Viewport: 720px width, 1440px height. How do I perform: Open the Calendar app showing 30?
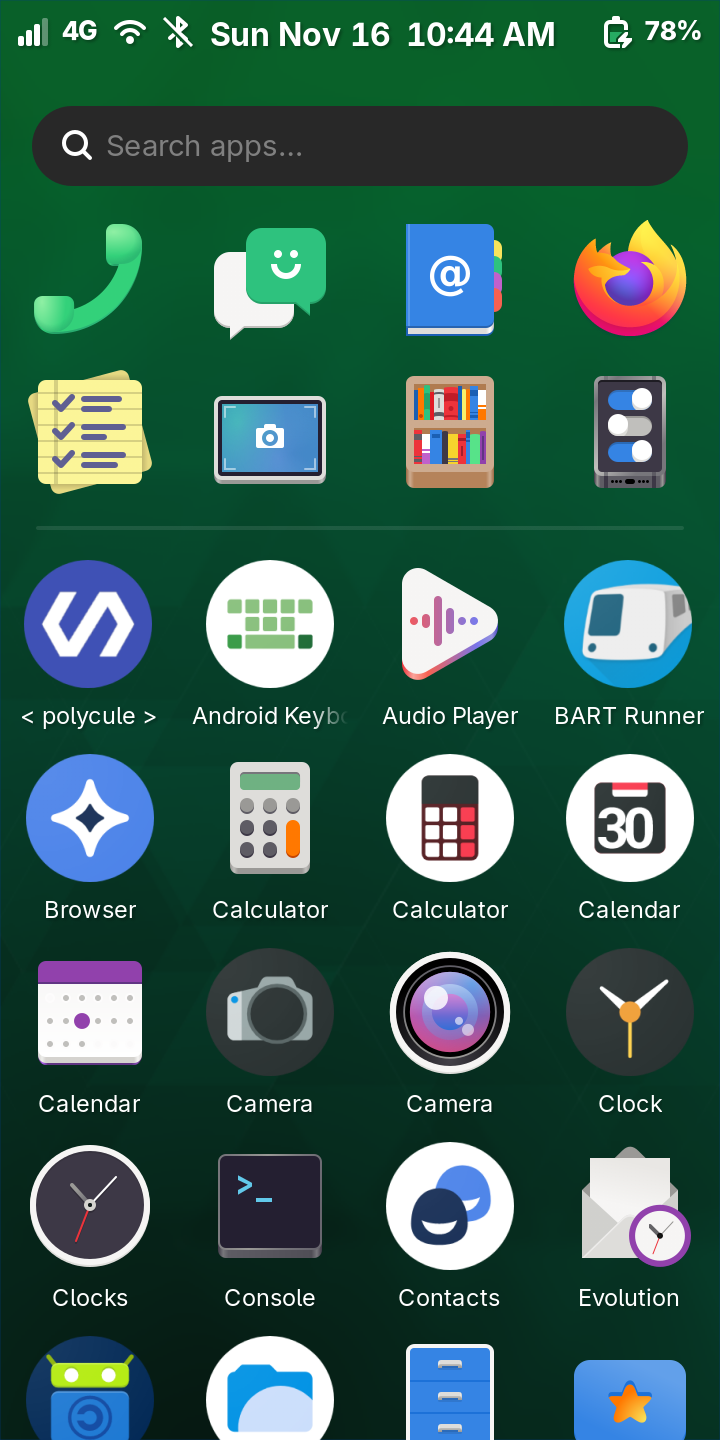point(630,819)
